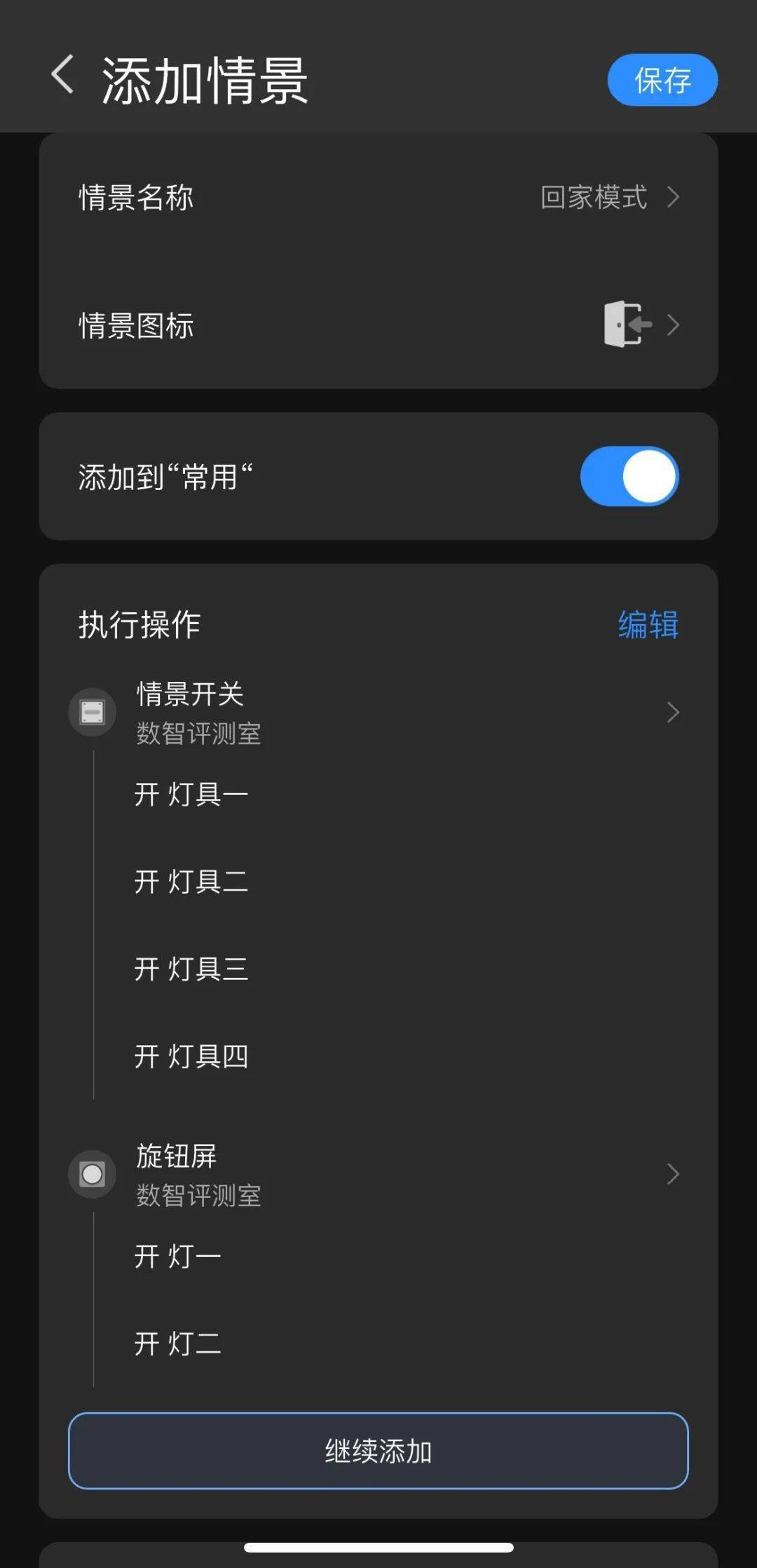Toggle the 添加到"常用" switch off
The image size is (757, 1568).
point(629,477)
